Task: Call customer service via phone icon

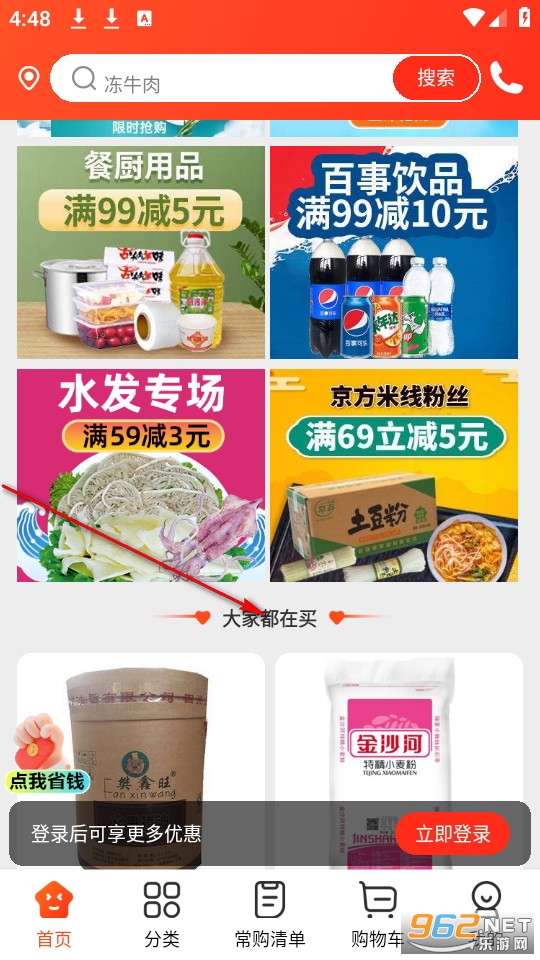Action: 507,78
